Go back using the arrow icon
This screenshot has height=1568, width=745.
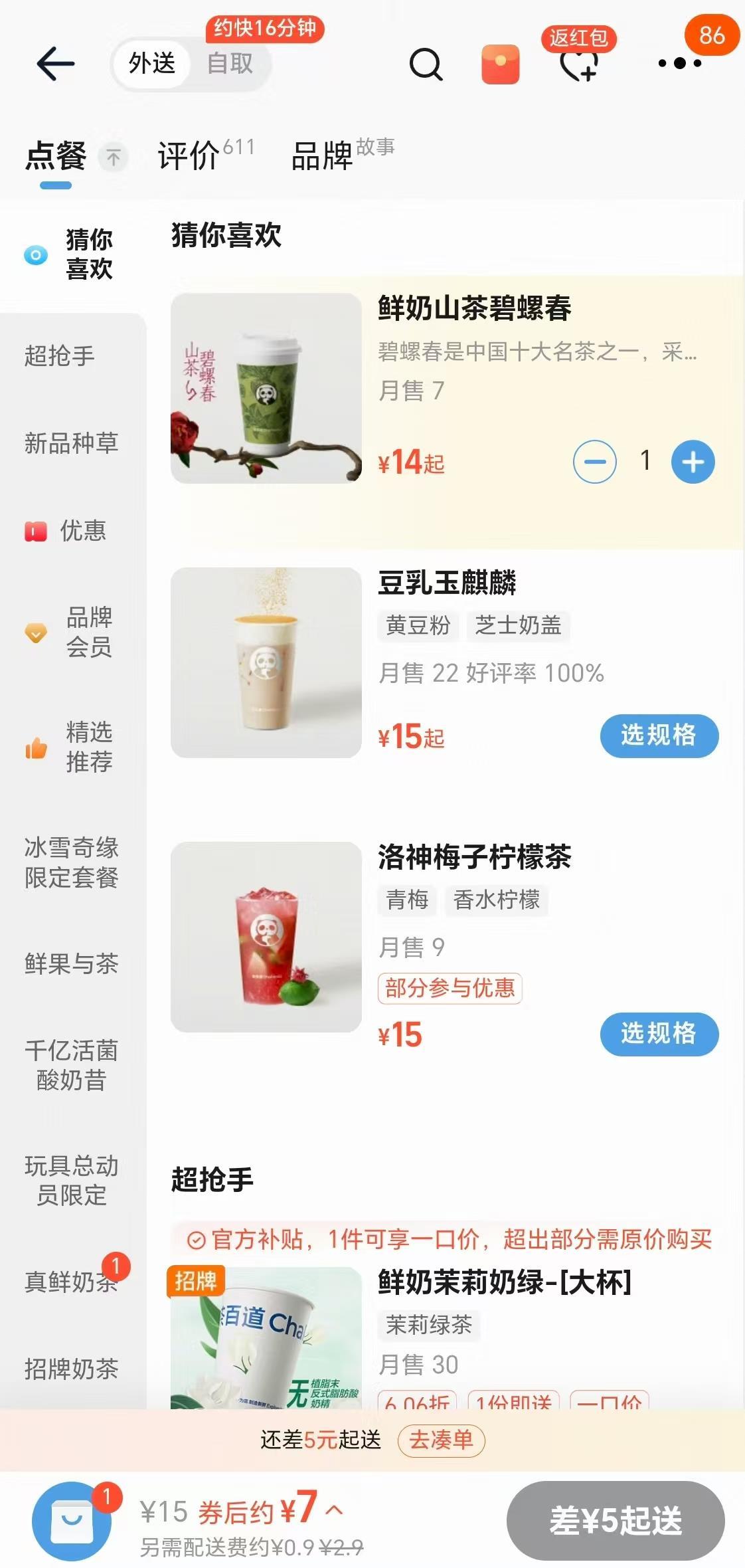point(55,64)
